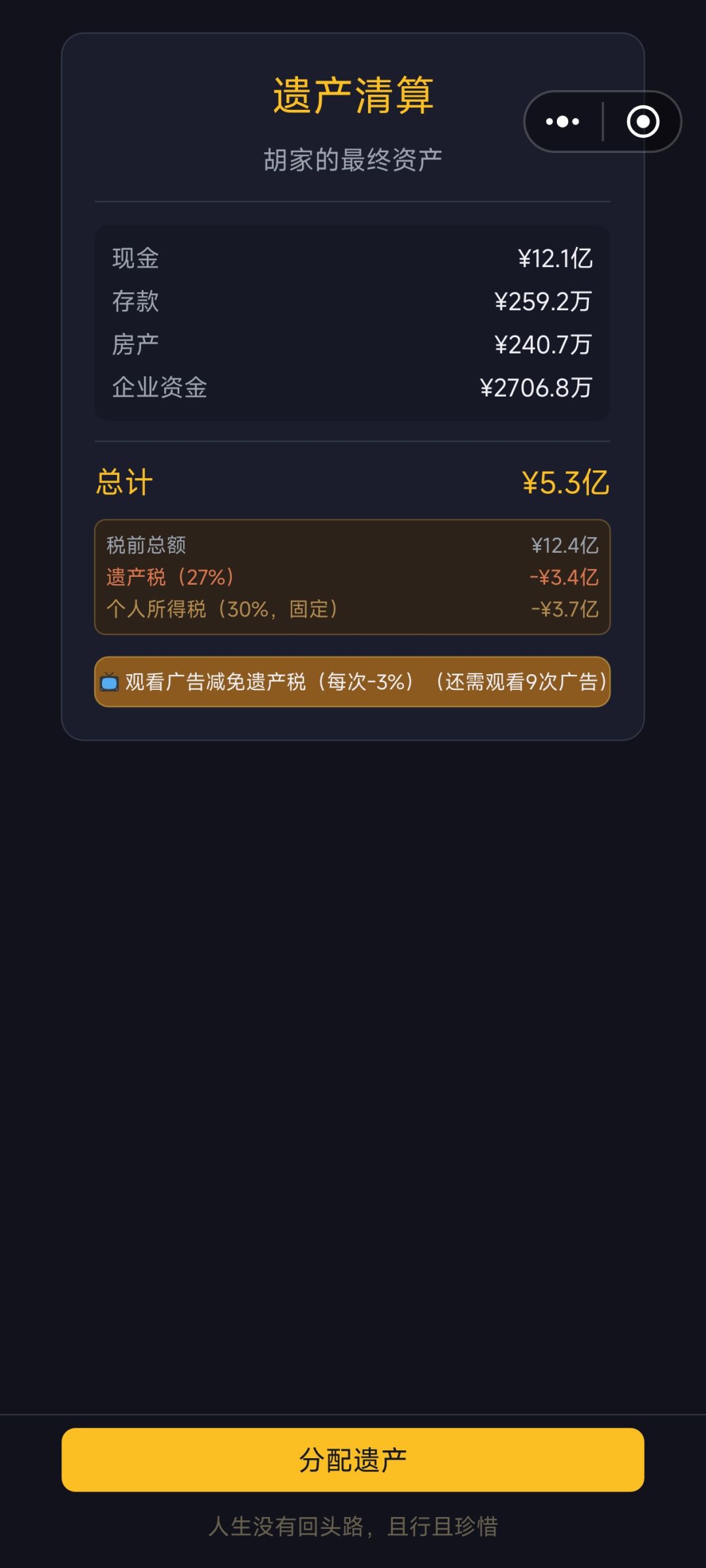Watch an ad to reduce inheritance tax
Viewport: 706px width, 1568px height.
352,681
